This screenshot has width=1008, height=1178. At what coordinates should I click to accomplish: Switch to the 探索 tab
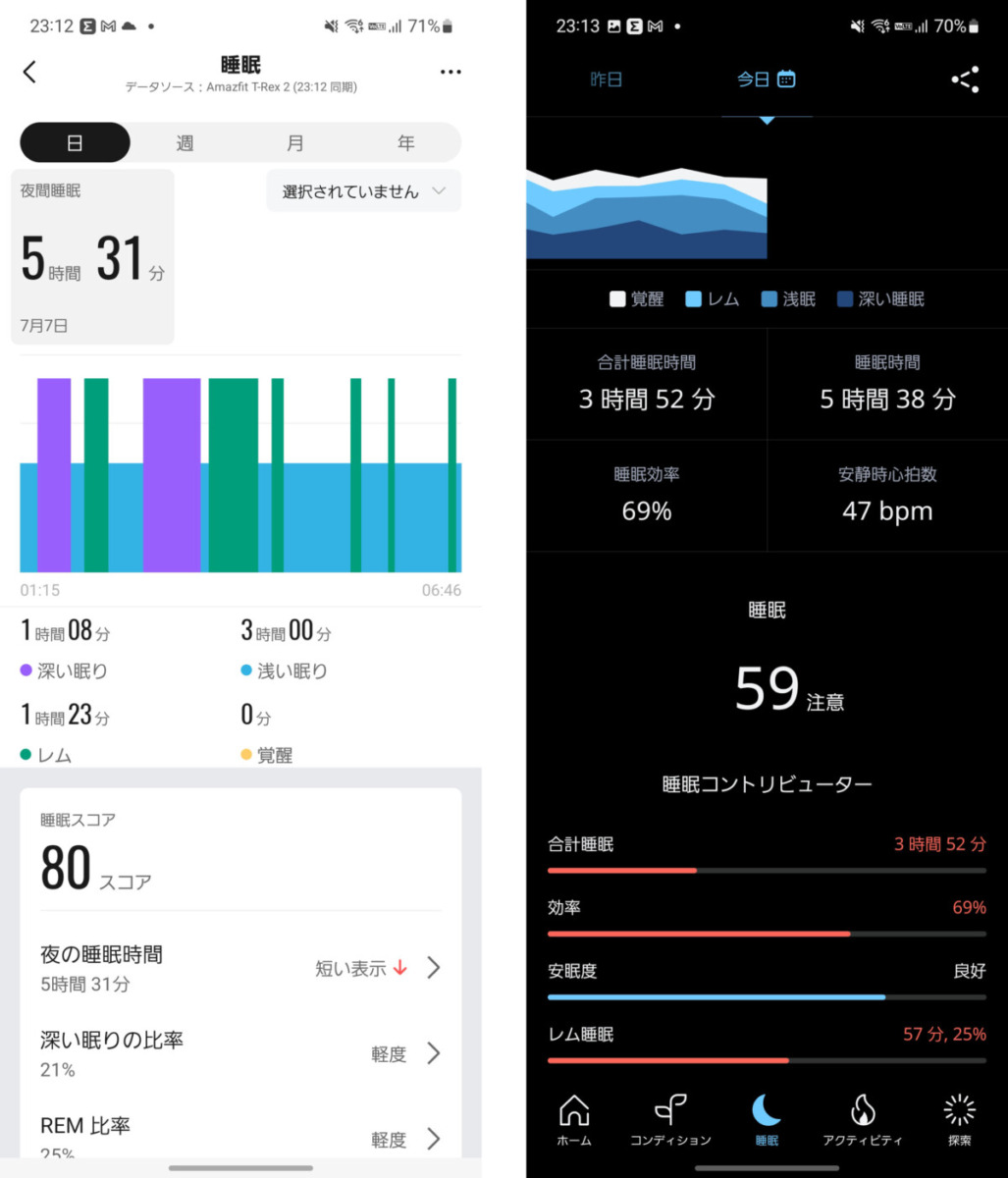point(959,1120)
